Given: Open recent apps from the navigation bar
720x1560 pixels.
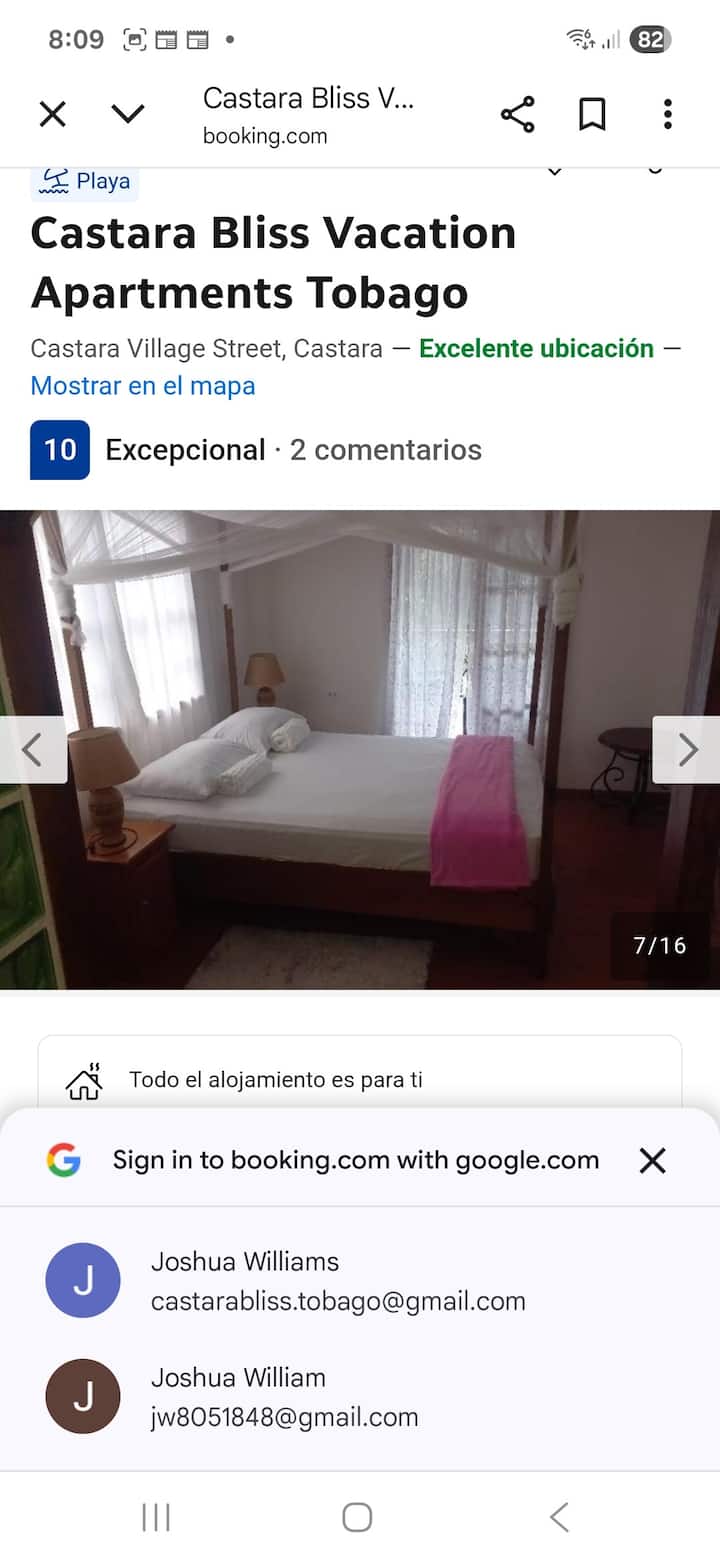Looking at the screenshot, I should click(156, 1517).
